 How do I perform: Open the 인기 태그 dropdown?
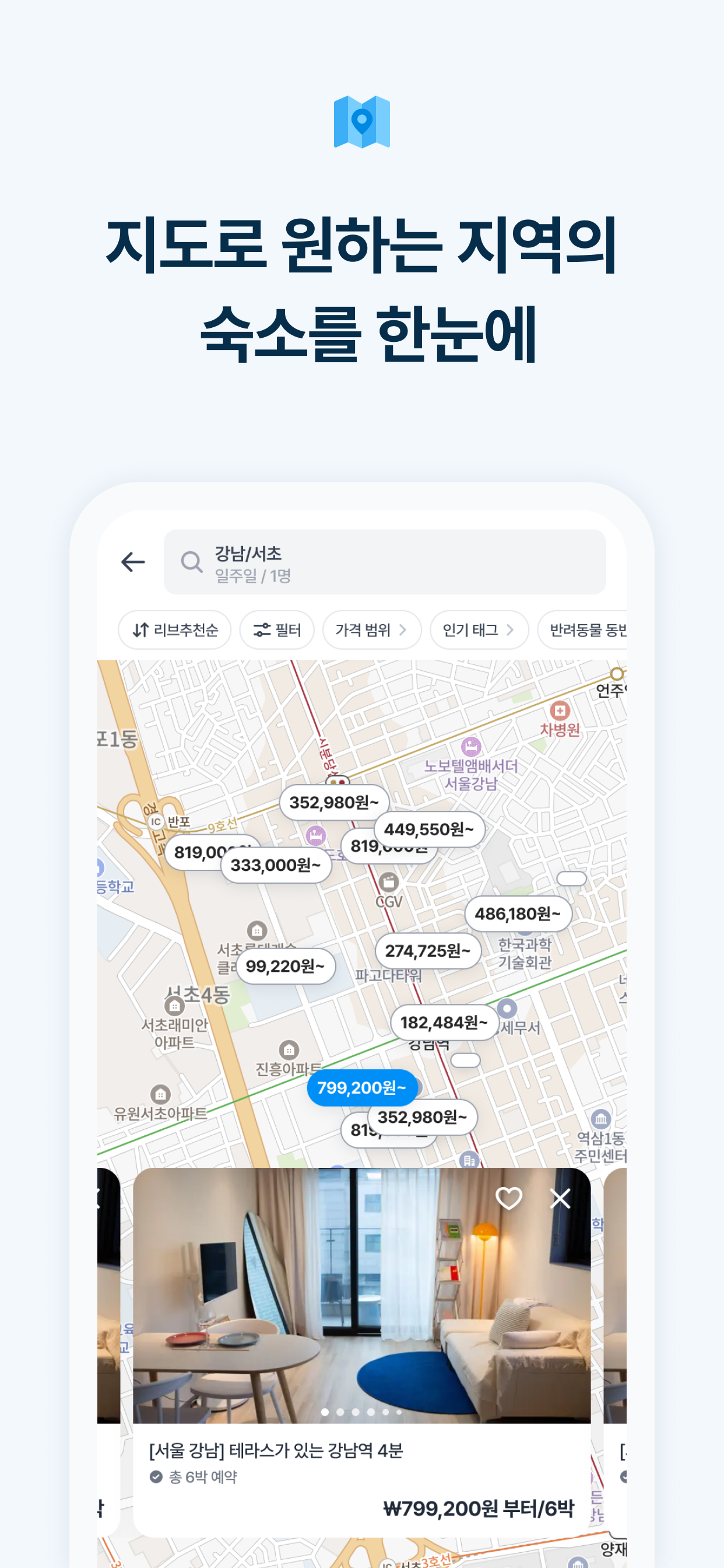(x=479, y=631)
